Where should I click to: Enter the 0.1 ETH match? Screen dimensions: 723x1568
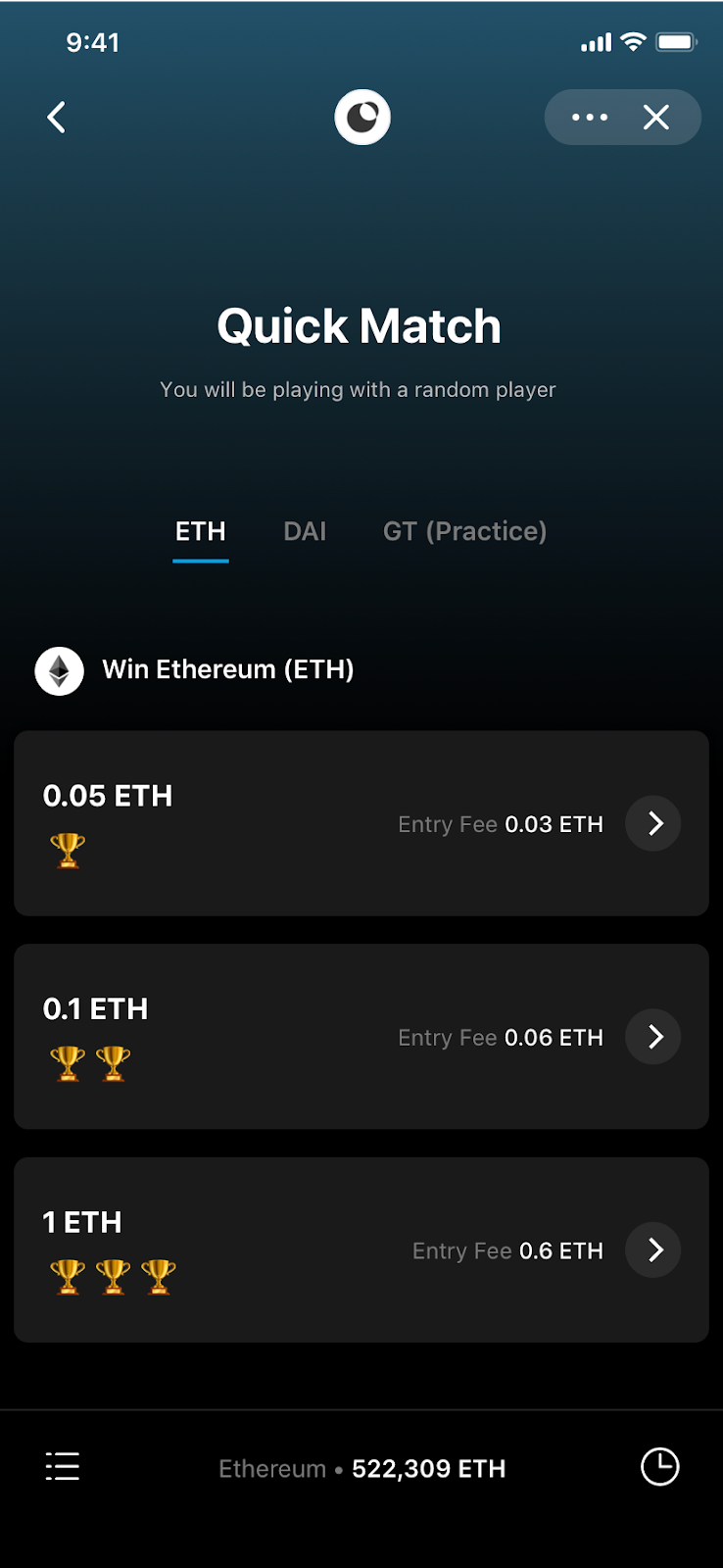point(653,1037)
